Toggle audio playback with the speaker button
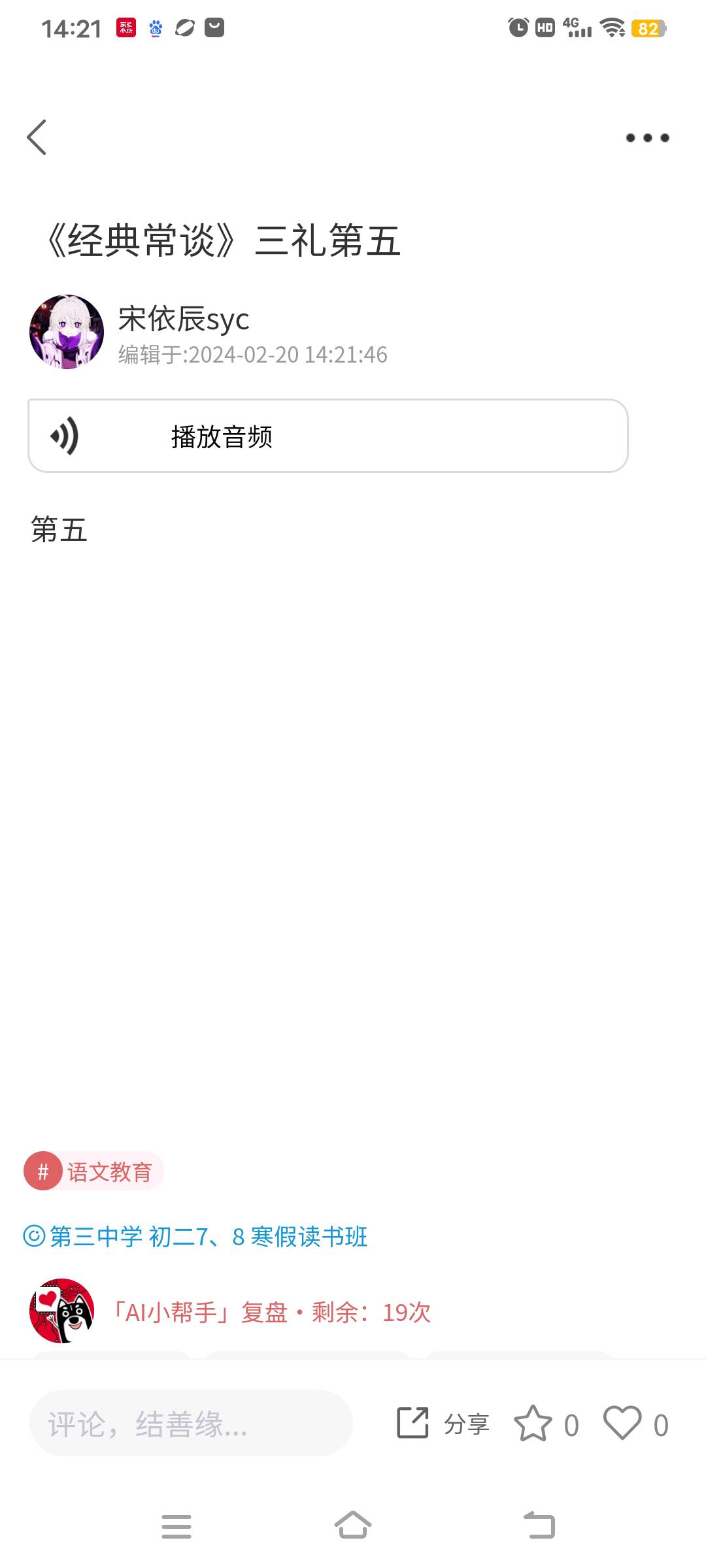 [x=65, y=436]
